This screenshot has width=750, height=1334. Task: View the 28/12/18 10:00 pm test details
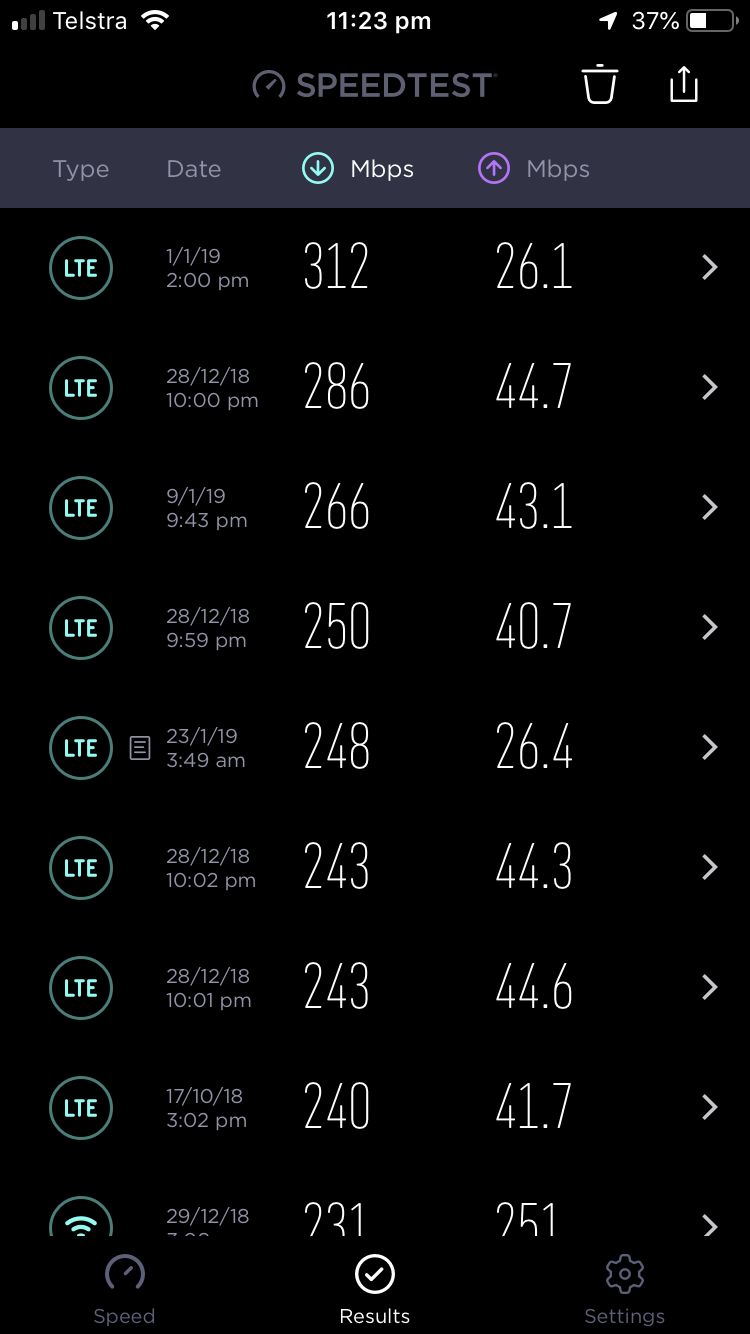[375, 388]
